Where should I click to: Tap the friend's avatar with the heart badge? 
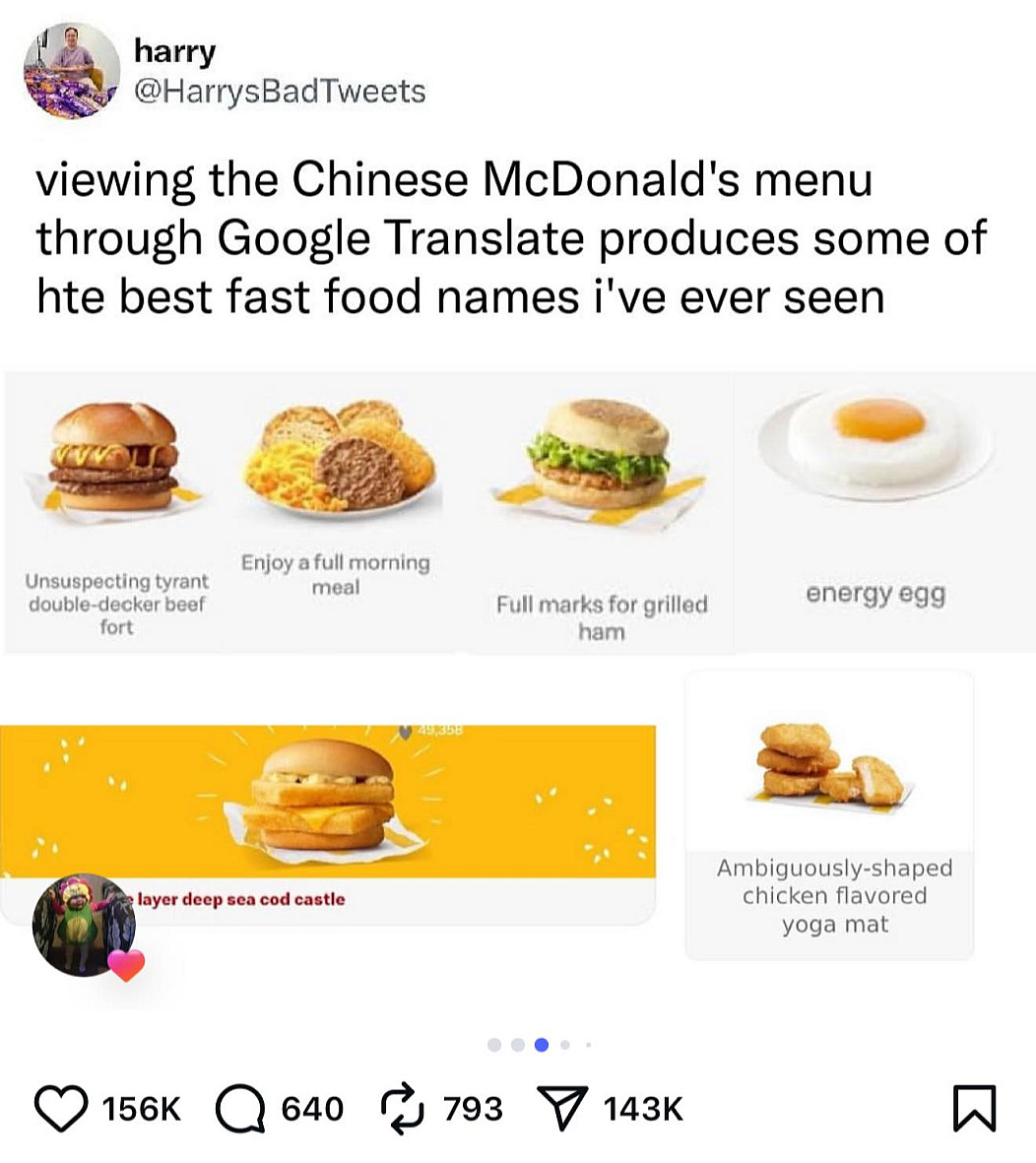[x=84, y=926]
